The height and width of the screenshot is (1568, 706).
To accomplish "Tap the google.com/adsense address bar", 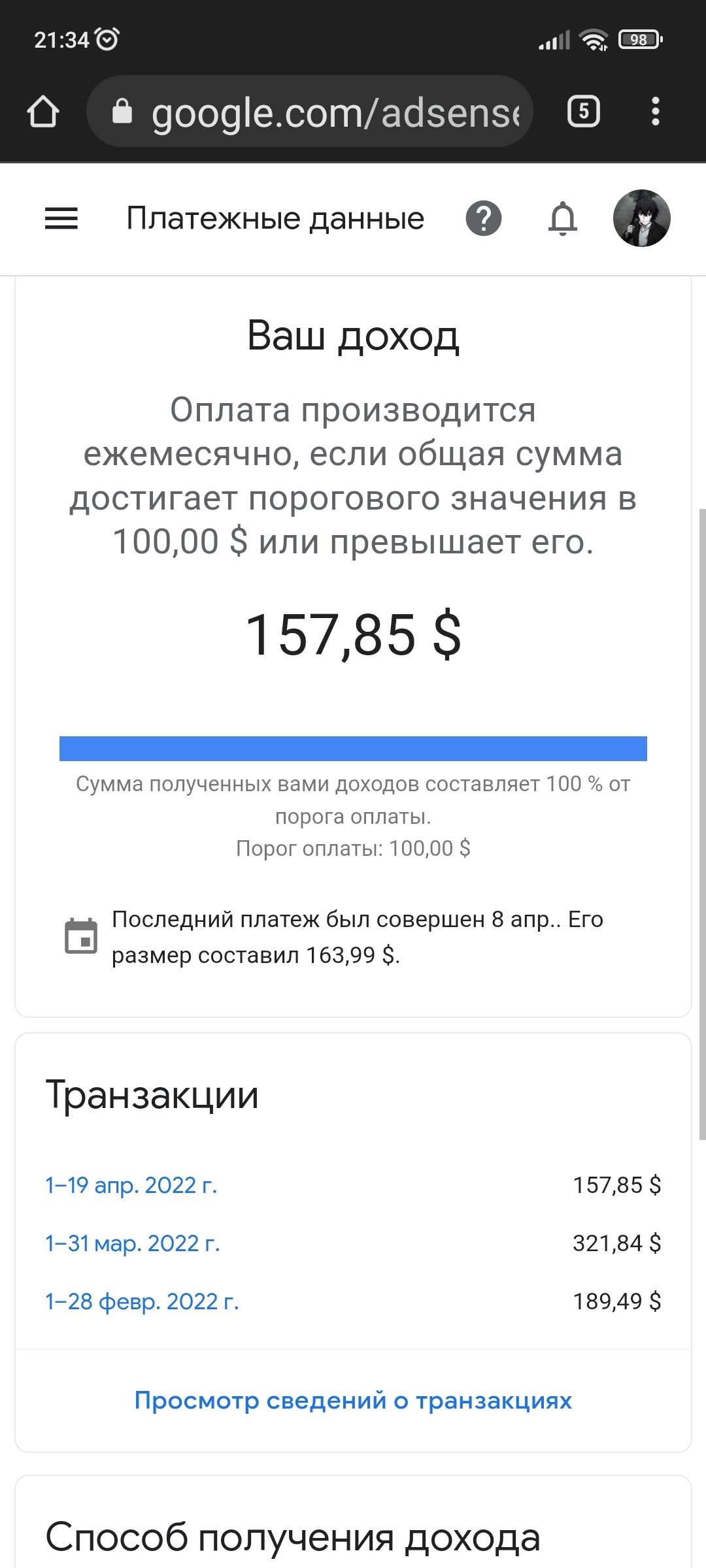I will [310, 111].
